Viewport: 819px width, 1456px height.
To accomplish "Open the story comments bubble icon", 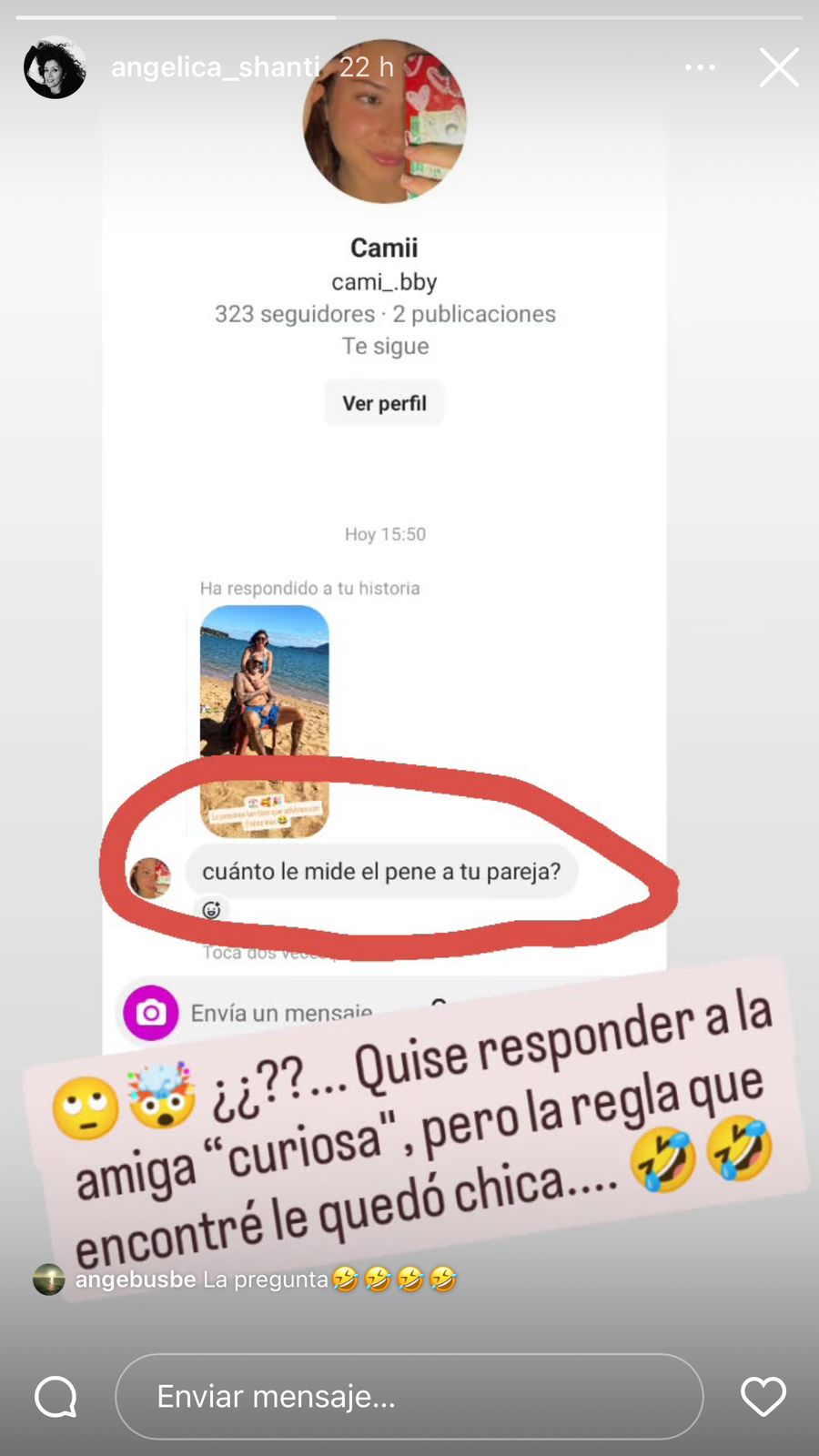I will pos(56,1396).
